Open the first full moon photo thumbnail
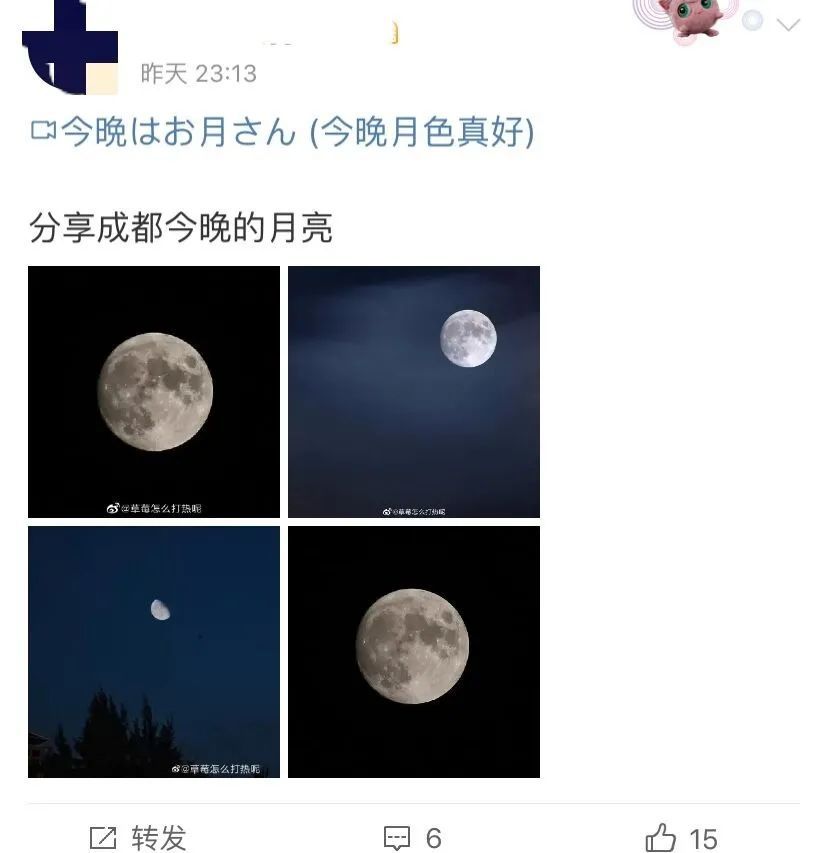The width and height of the screenshot is (828, 853). click(x=154, y=392)
